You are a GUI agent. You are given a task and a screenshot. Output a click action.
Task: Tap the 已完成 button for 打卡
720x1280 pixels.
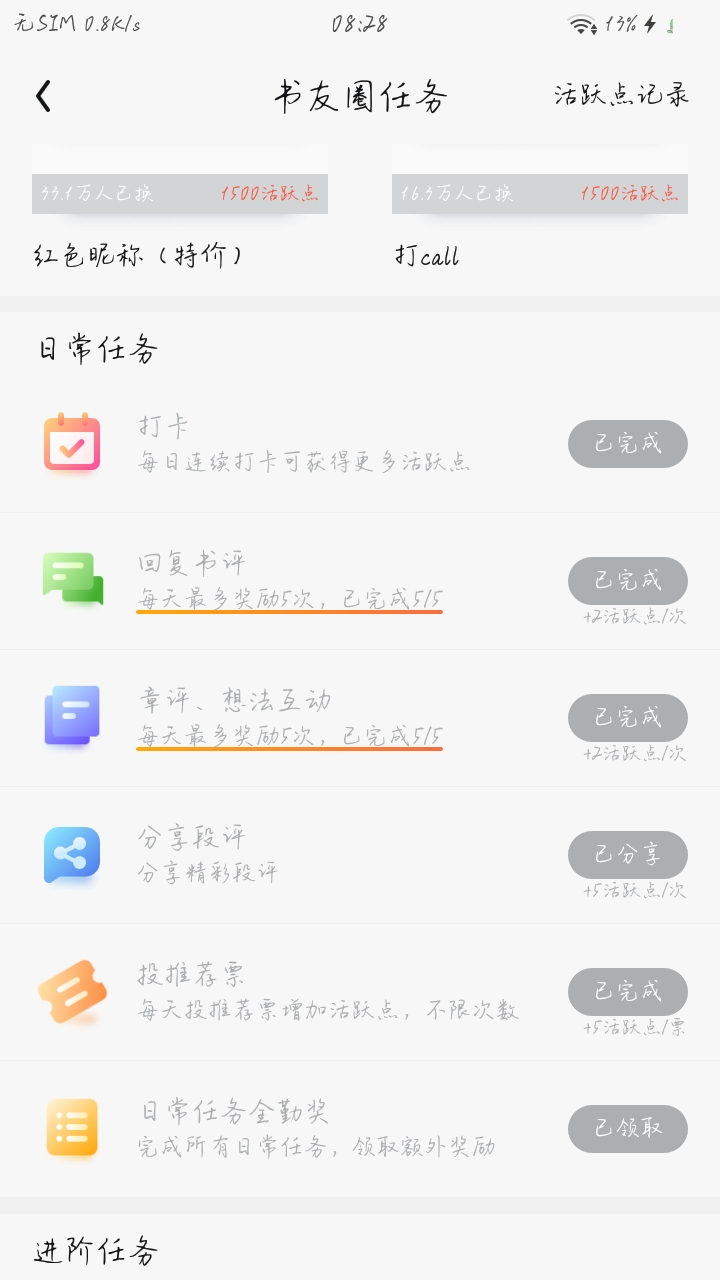tap(628, 443)
